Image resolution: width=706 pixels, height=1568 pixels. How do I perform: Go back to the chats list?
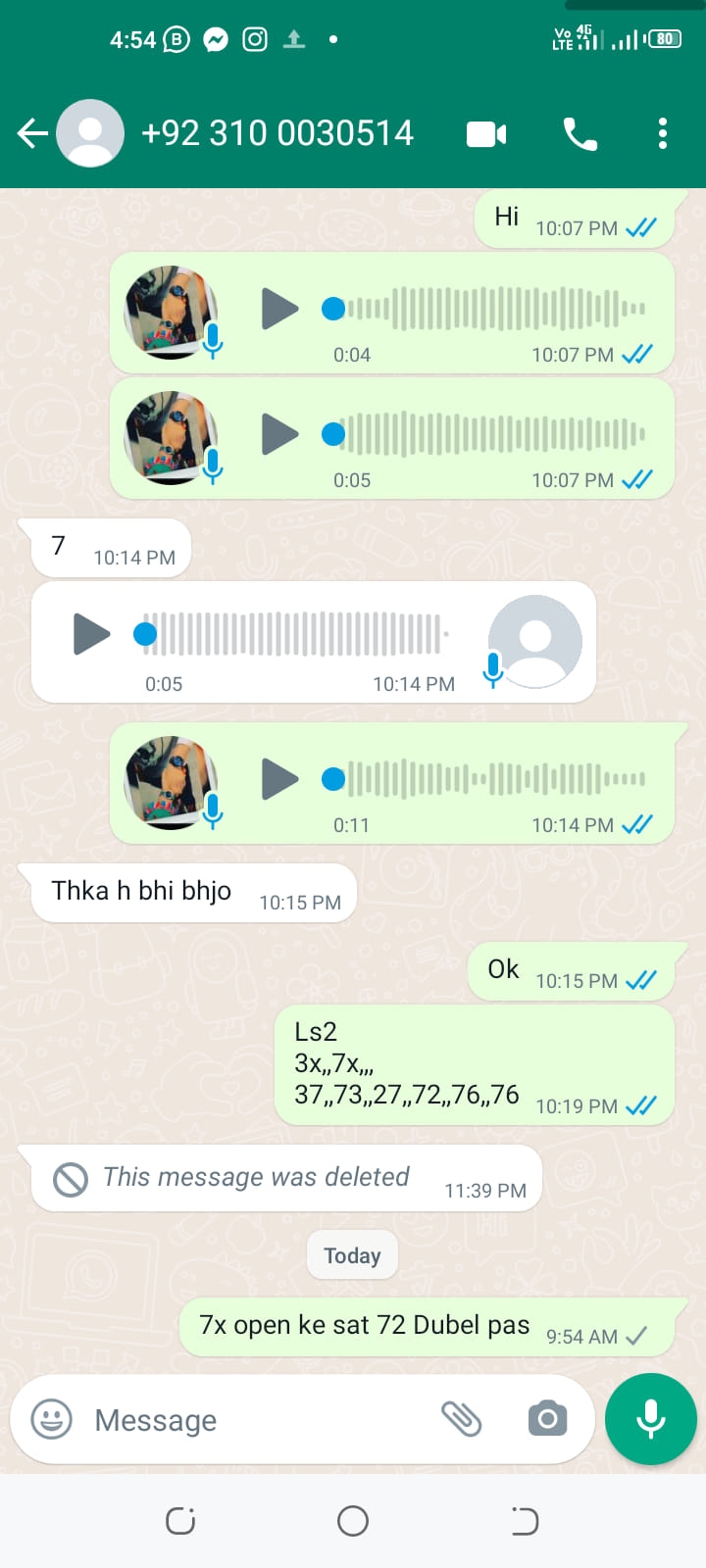[32, 133]
